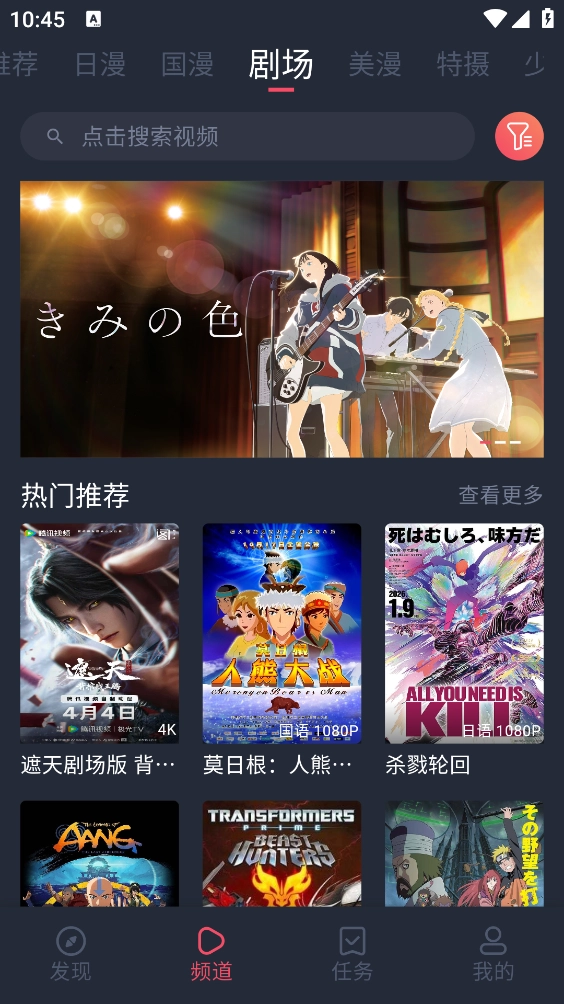Go to the 发现 tab
564x1004 pixels.
click(x=70, y=954)
